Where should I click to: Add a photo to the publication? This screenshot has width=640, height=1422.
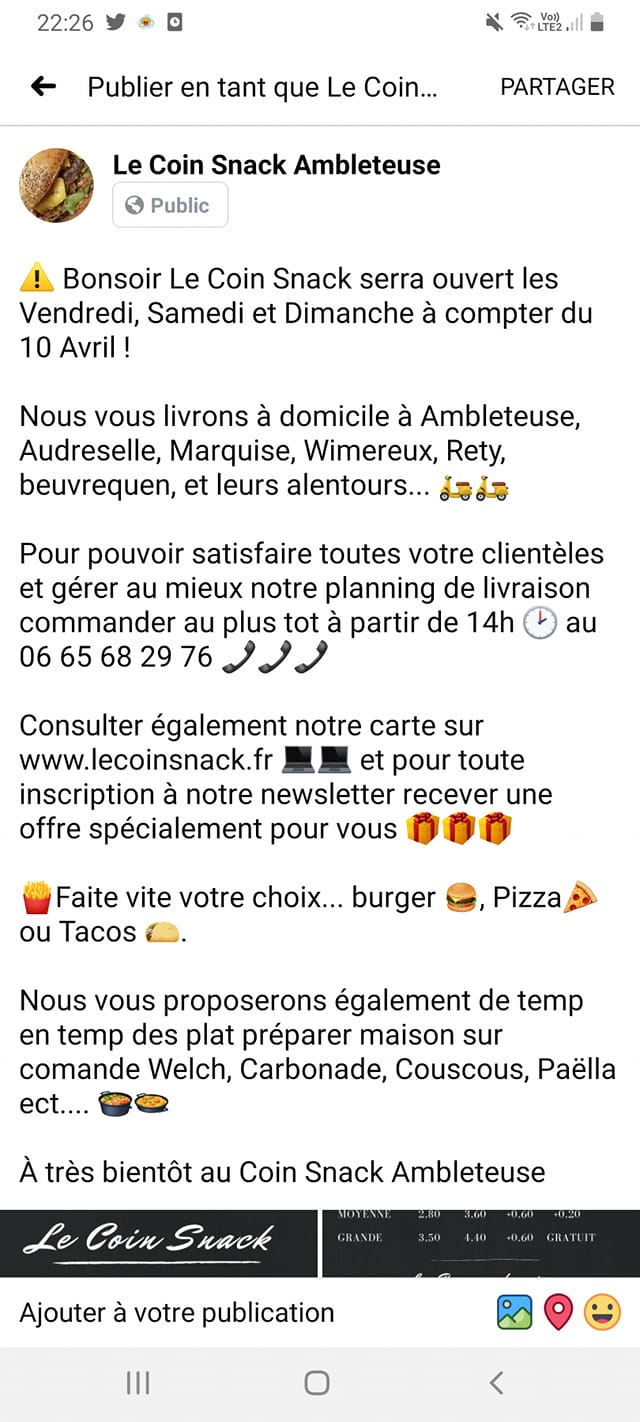click(515, 1312)
